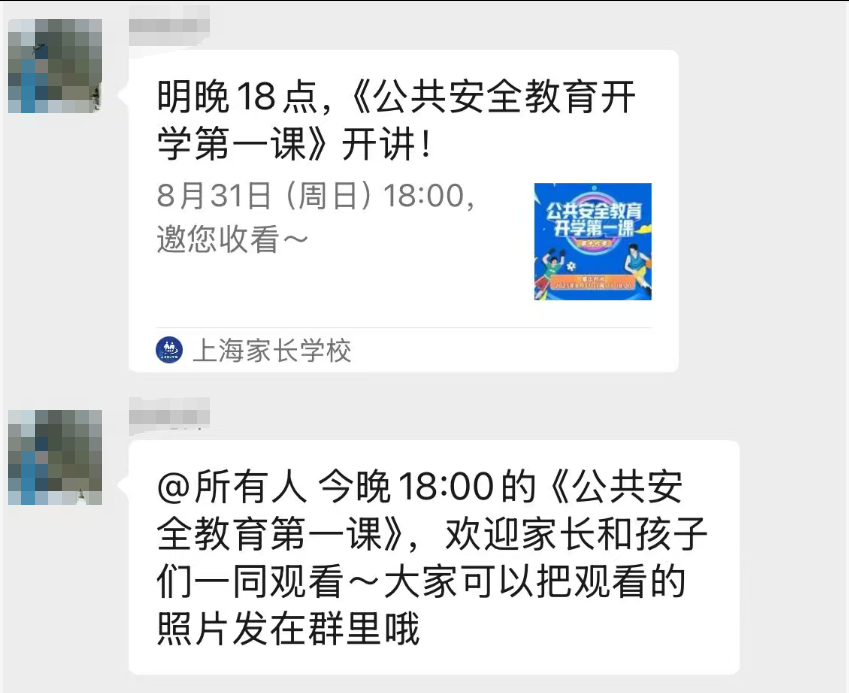Screen dimensions: 849x693
Task: Open sender's avatar beside the 上海家长学校 card
Action: (x=55, y=66)
